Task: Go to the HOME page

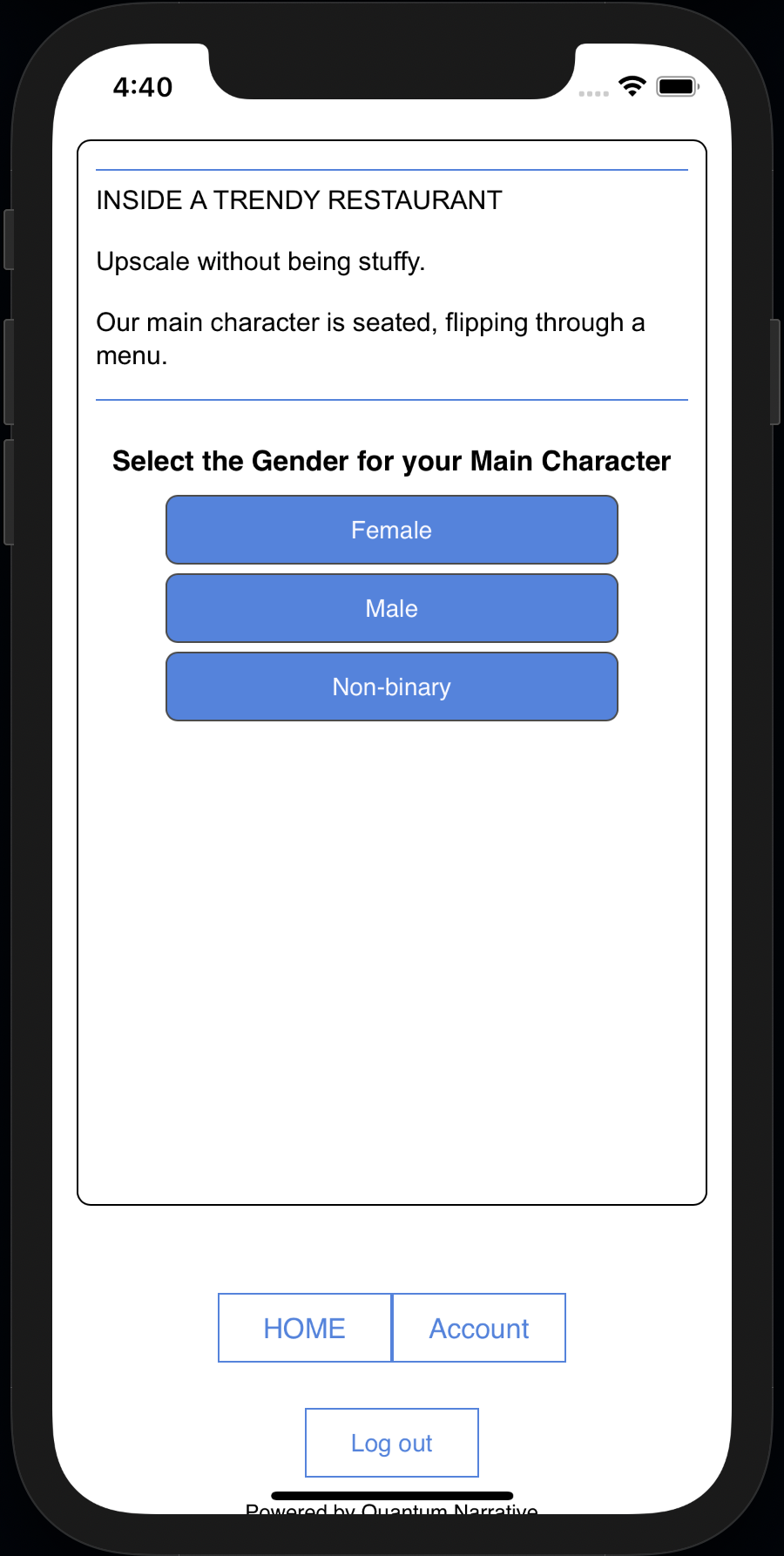Action: click(x=305, y=1328)
